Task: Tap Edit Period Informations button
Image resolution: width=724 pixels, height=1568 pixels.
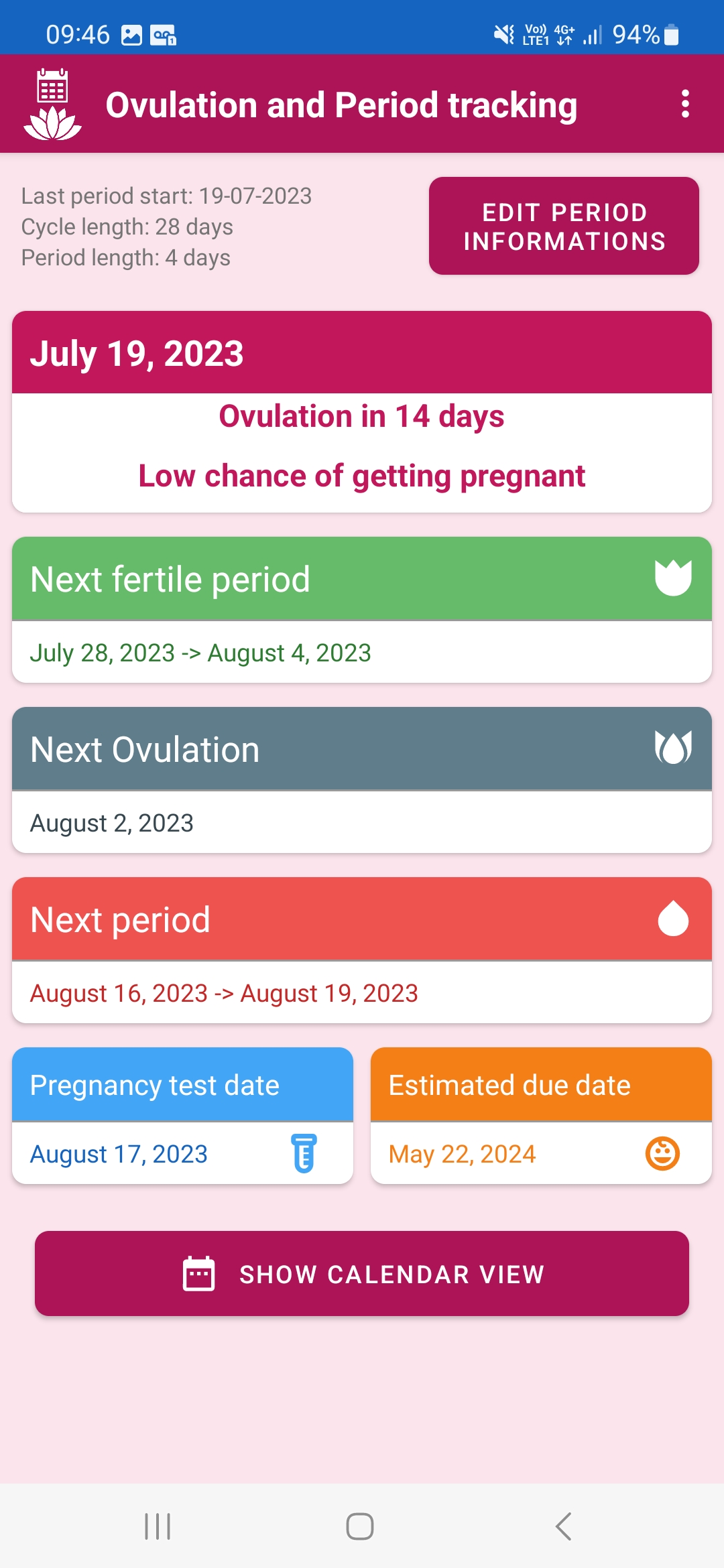Action: (564, 226)
